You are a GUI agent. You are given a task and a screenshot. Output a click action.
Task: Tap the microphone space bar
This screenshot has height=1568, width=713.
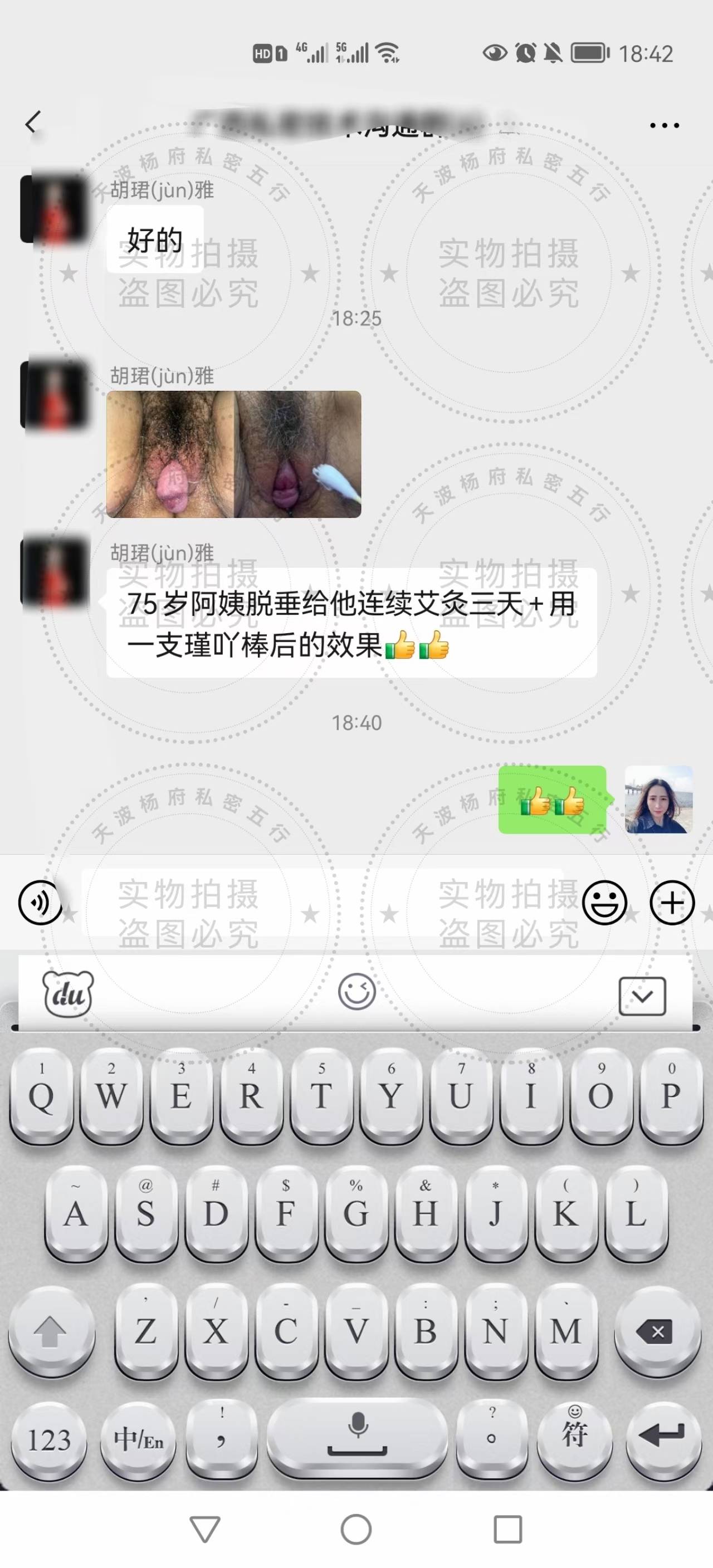[357, 1437]
